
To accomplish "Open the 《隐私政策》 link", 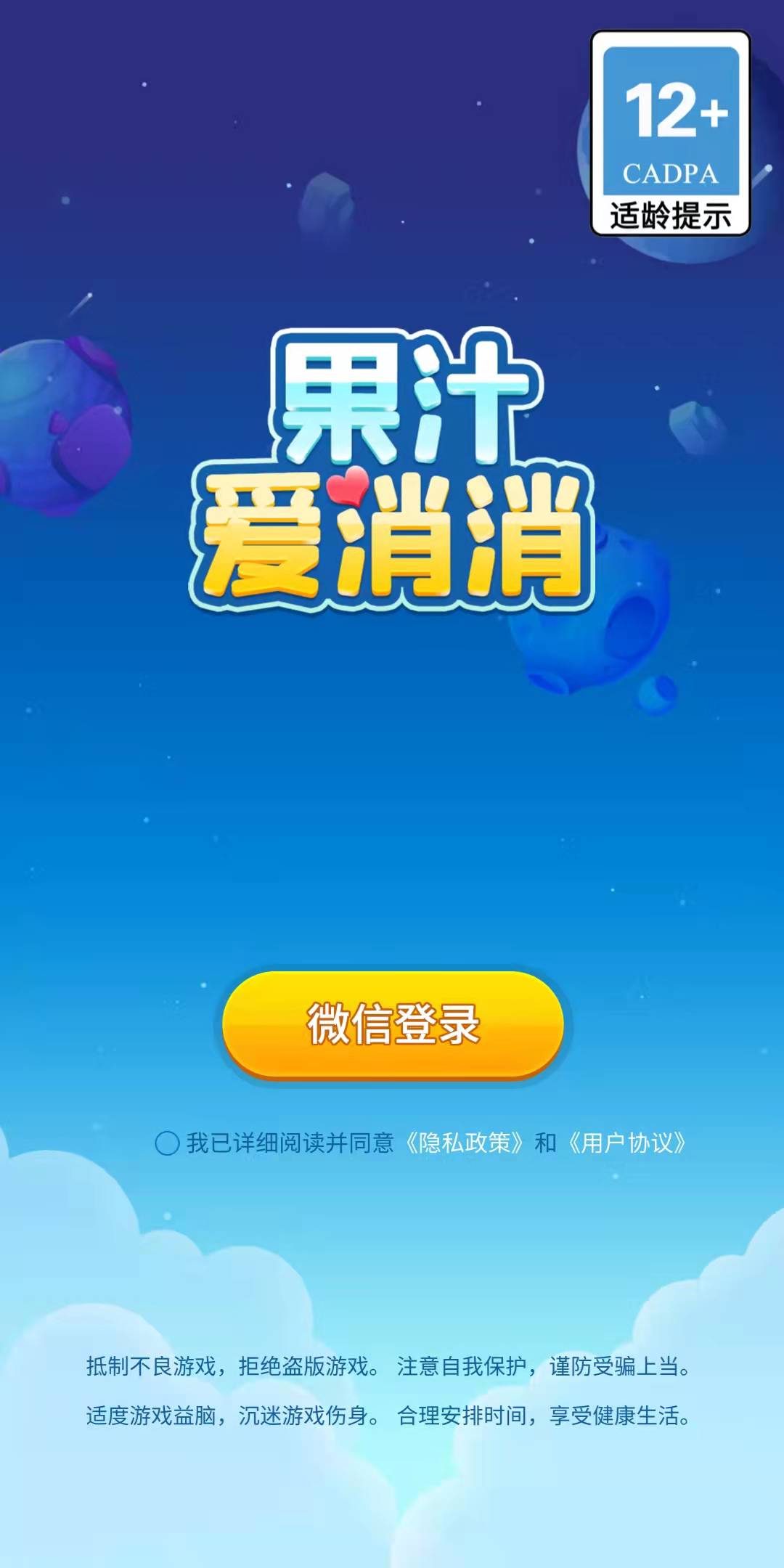I will [x=465, y=1143].
